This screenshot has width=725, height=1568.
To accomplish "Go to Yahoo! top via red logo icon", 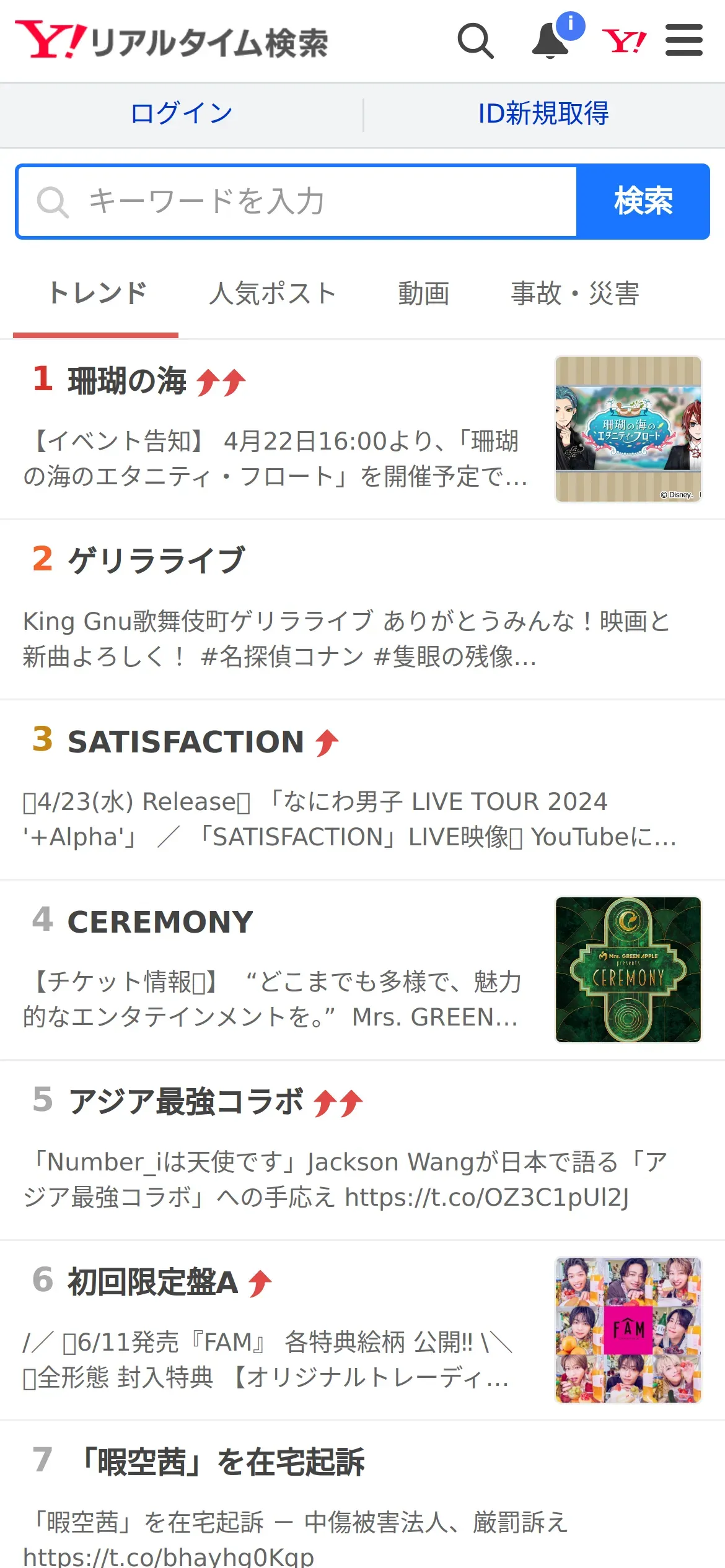I will [x=624, y=41].
